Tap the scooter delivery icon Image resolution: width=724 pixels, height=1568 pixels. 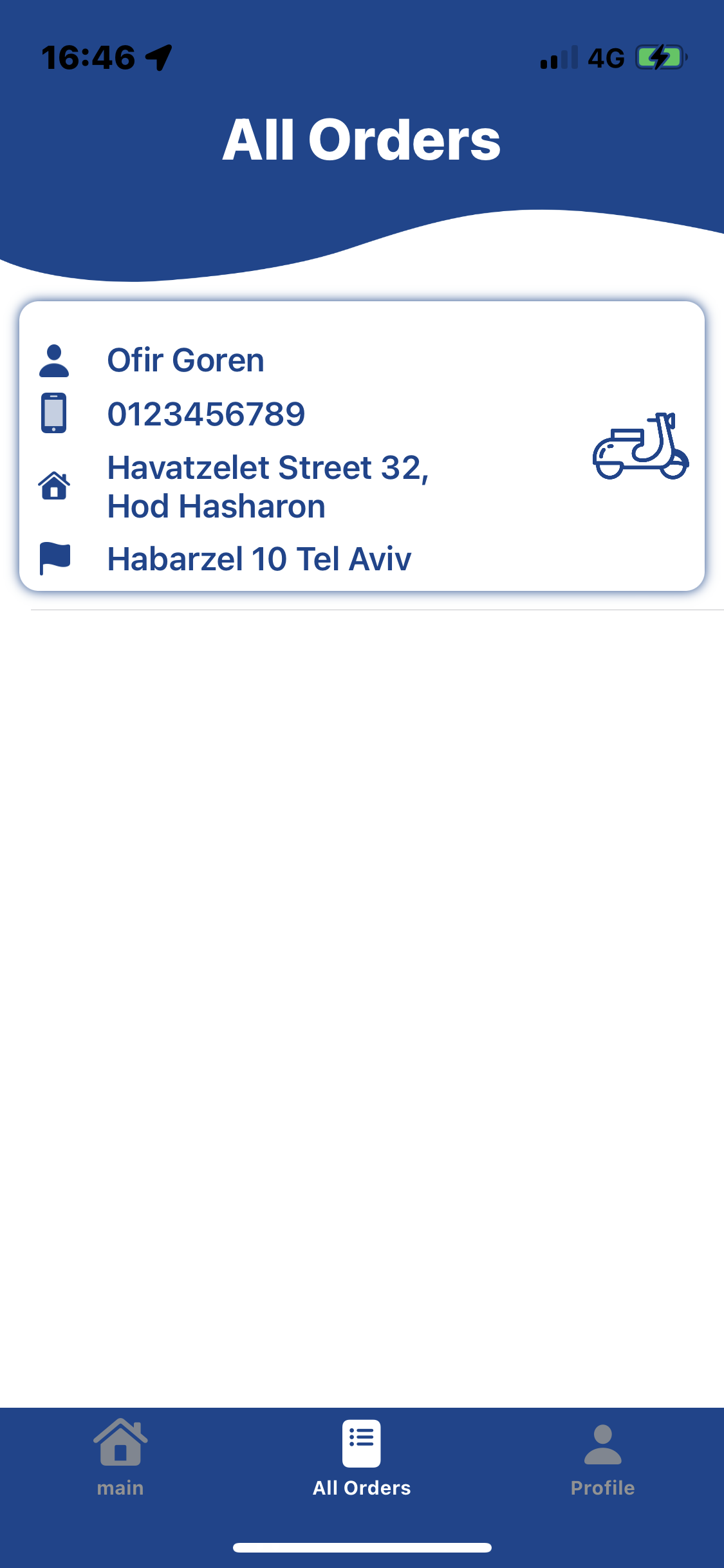(x=640, y=447)
